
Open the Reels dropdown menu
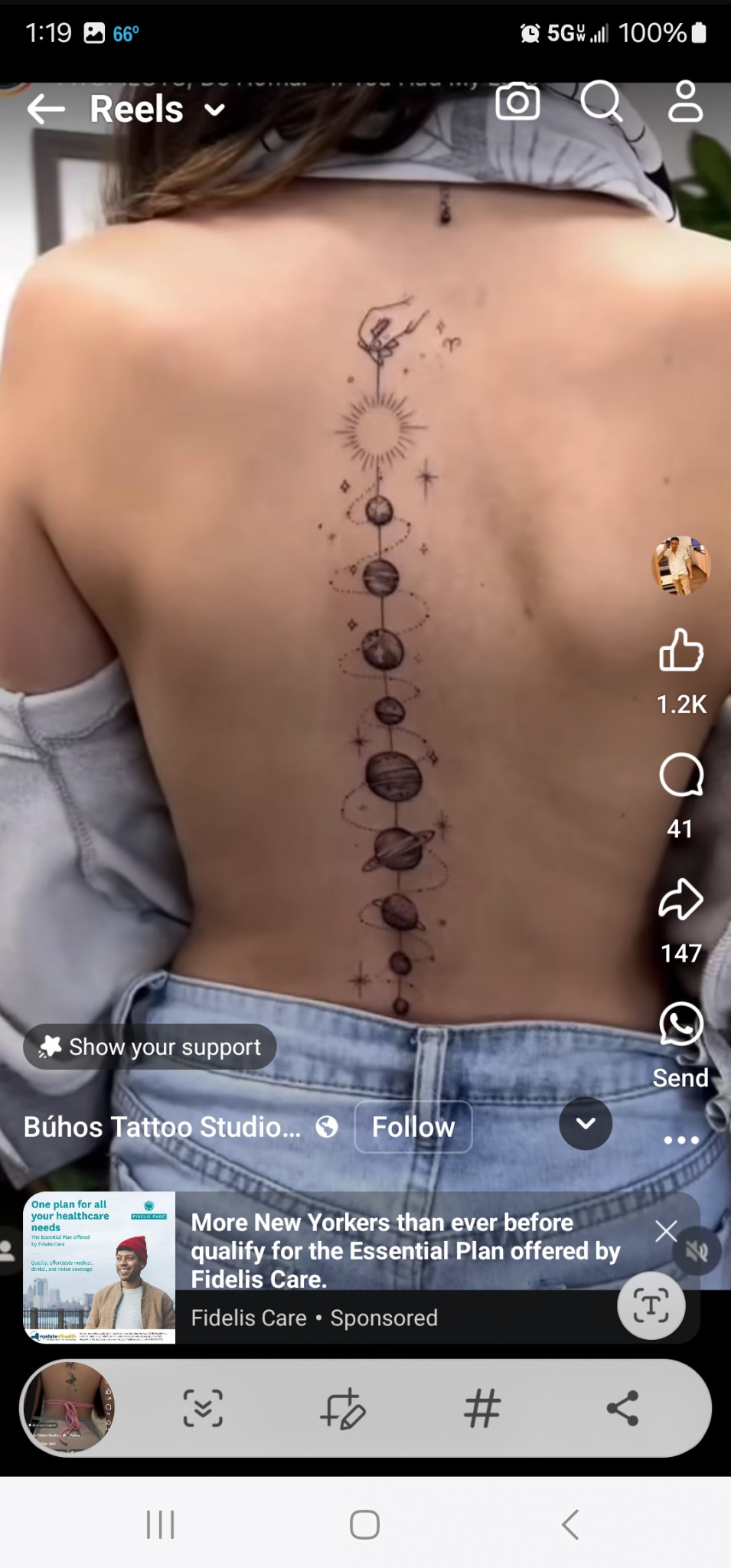pyautogui.click(x=215, y=110)
